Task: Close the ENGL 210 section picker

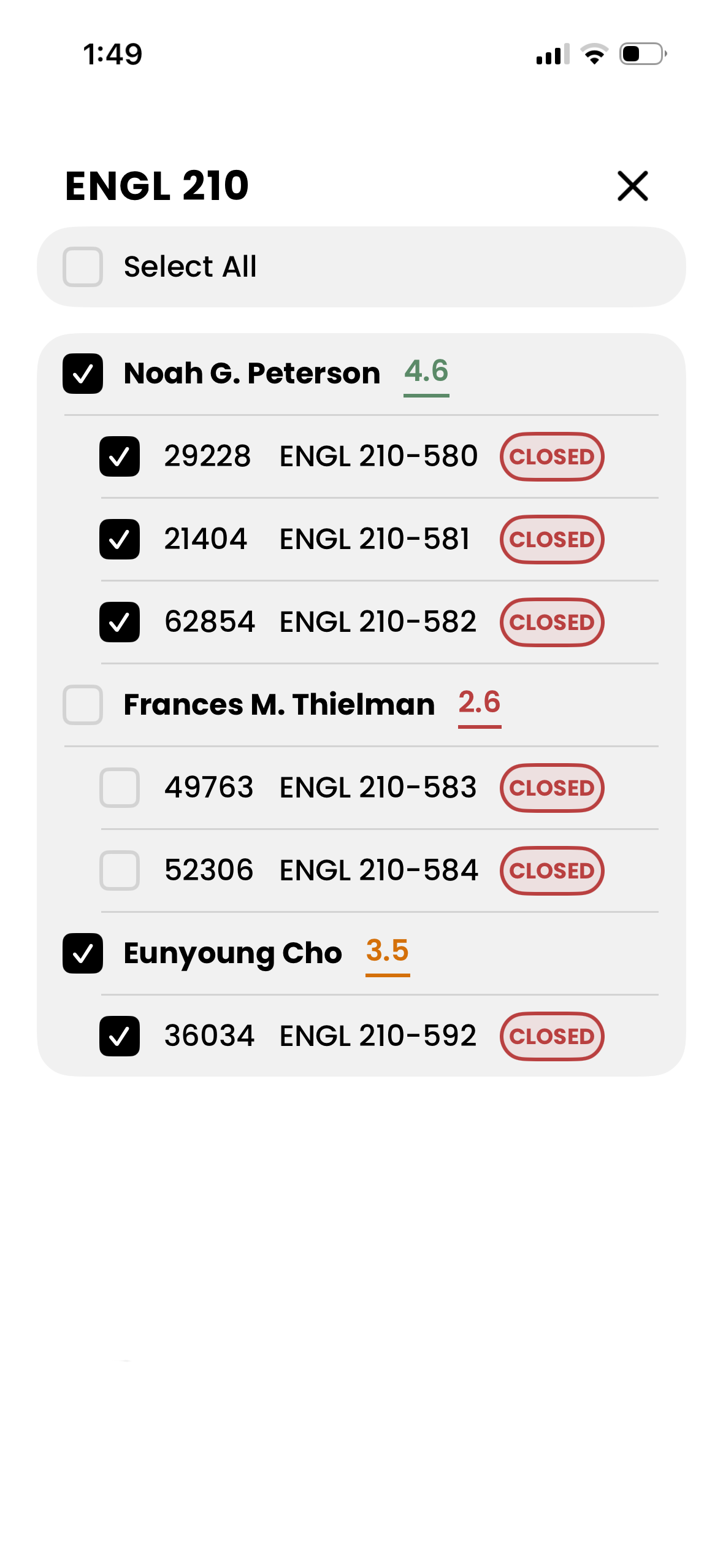Action: coord(632,186)
